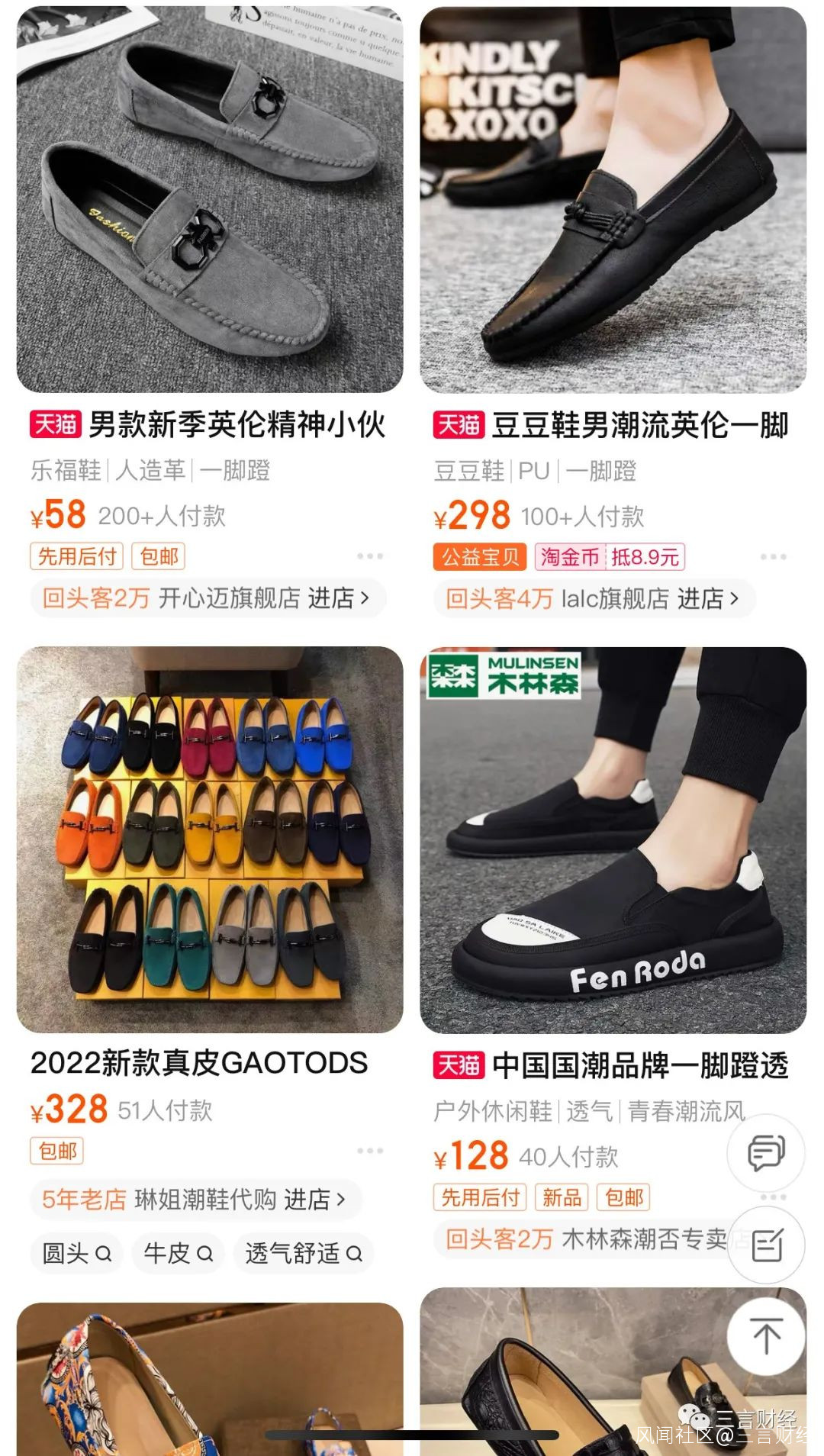
Task: Open the three-dot menu for GAOTODS item
Action: (x=370, y=1150)
